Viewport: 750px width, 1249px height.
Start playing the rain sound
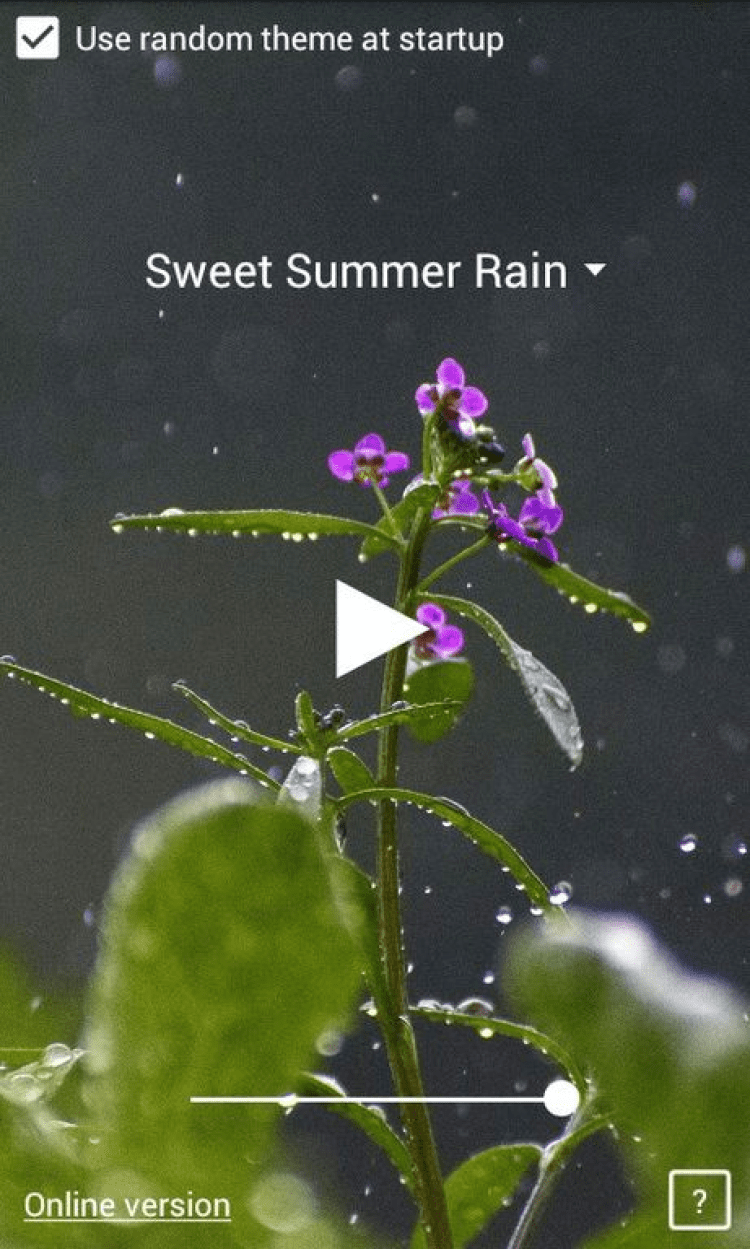click(x=375, y=629)
